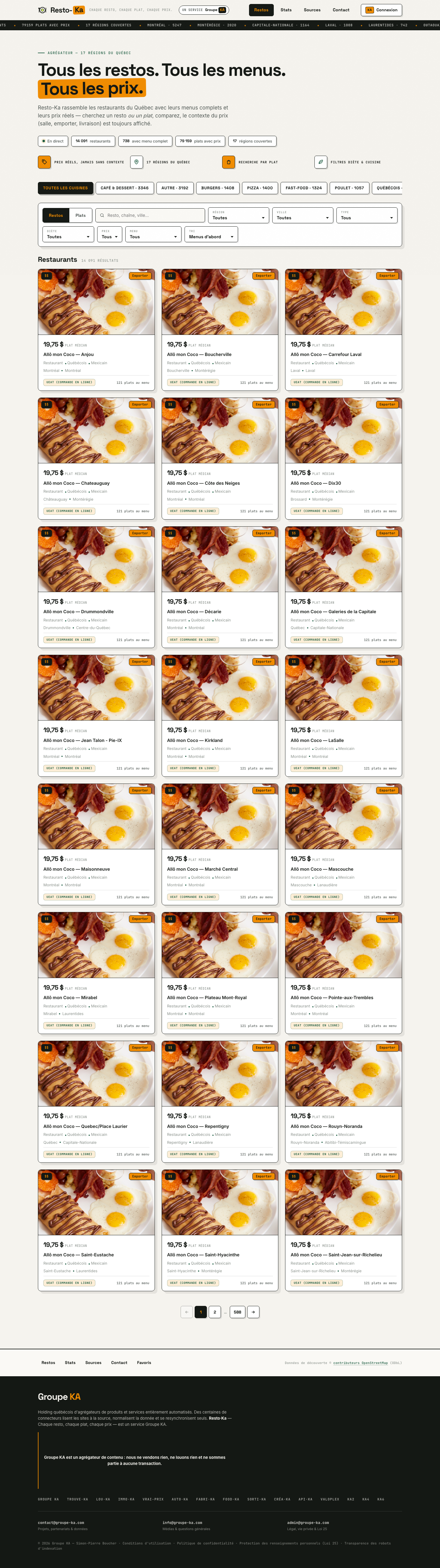Open Sources in the top navigation
Screen dimensions: 440x1568
click(312, 10)
